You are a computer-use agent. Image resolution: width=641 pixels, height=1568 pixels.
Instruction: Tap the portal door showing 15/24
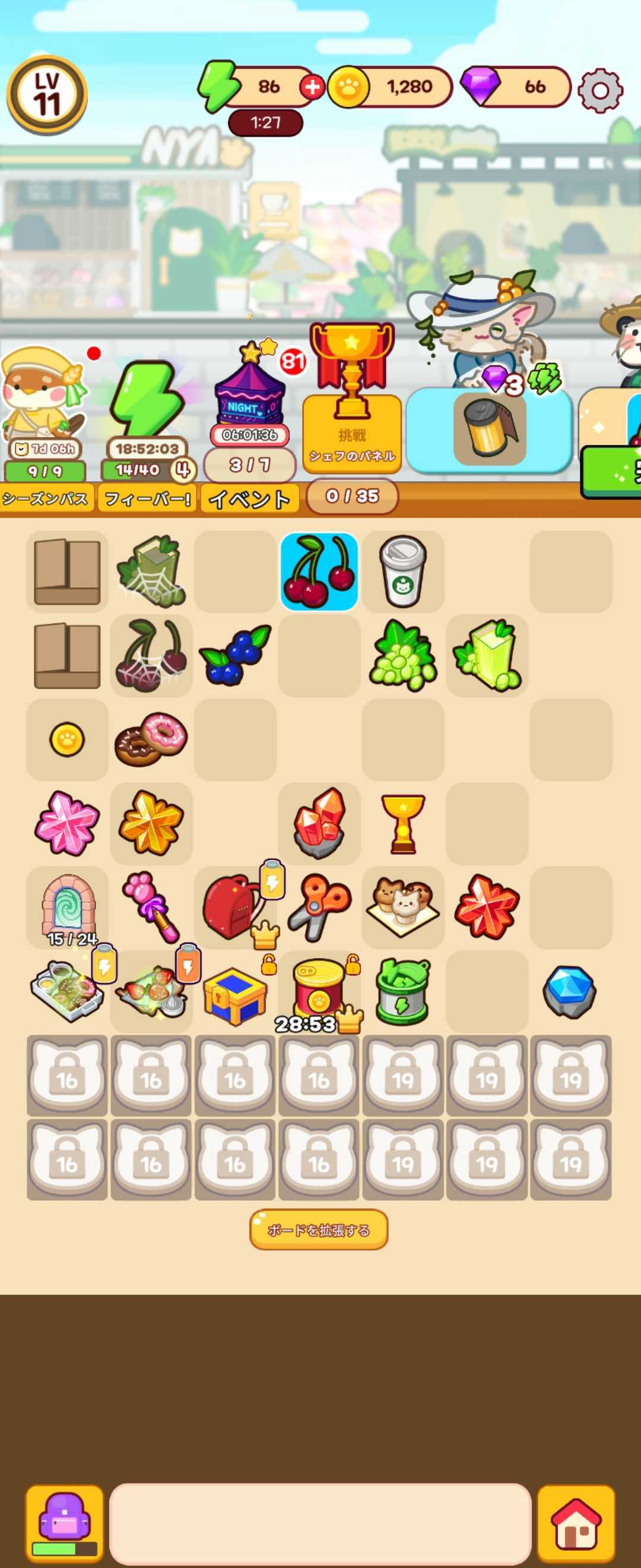[68, 908]
